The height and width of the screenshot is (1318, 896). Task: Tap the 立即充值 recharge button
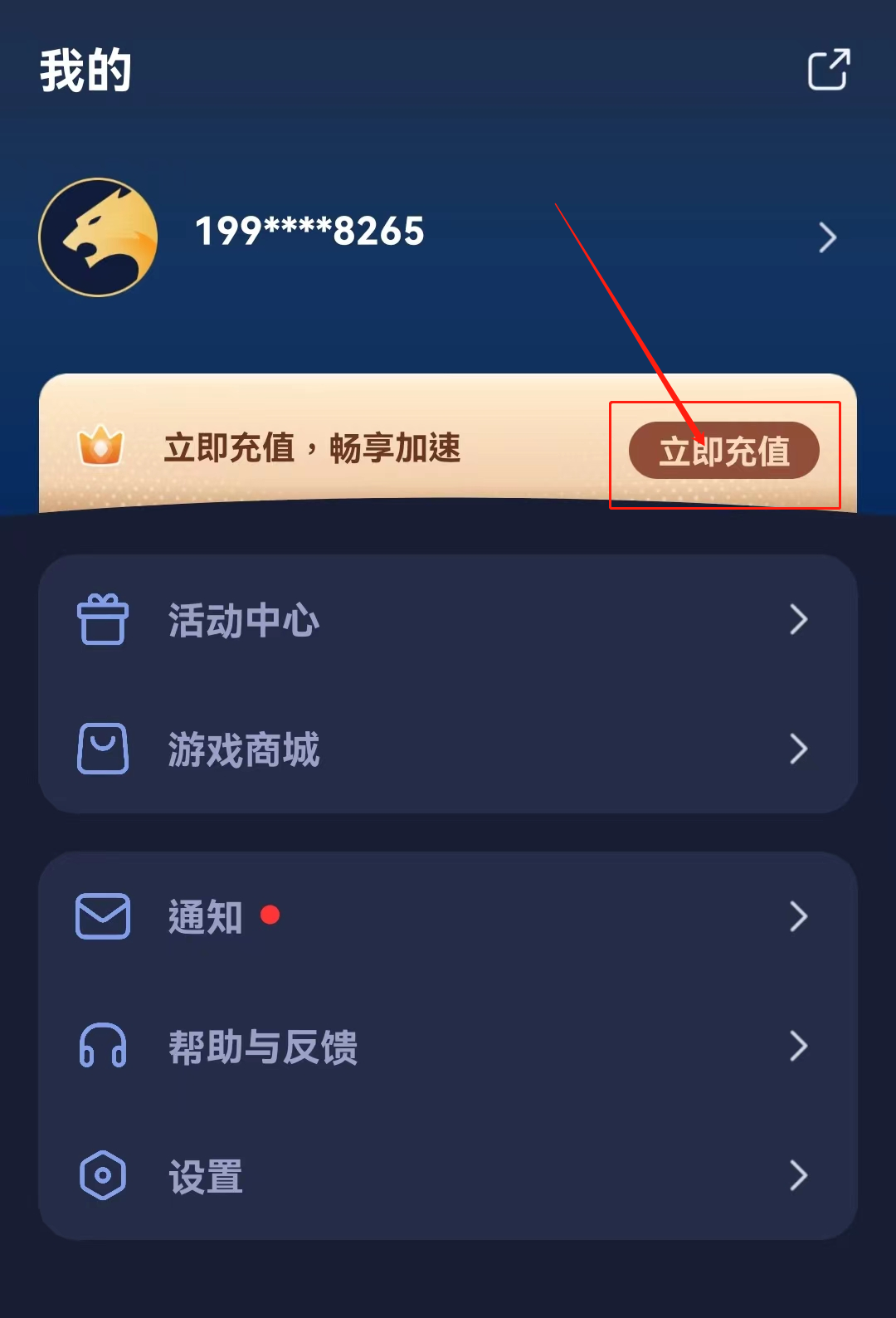point(723,451)
